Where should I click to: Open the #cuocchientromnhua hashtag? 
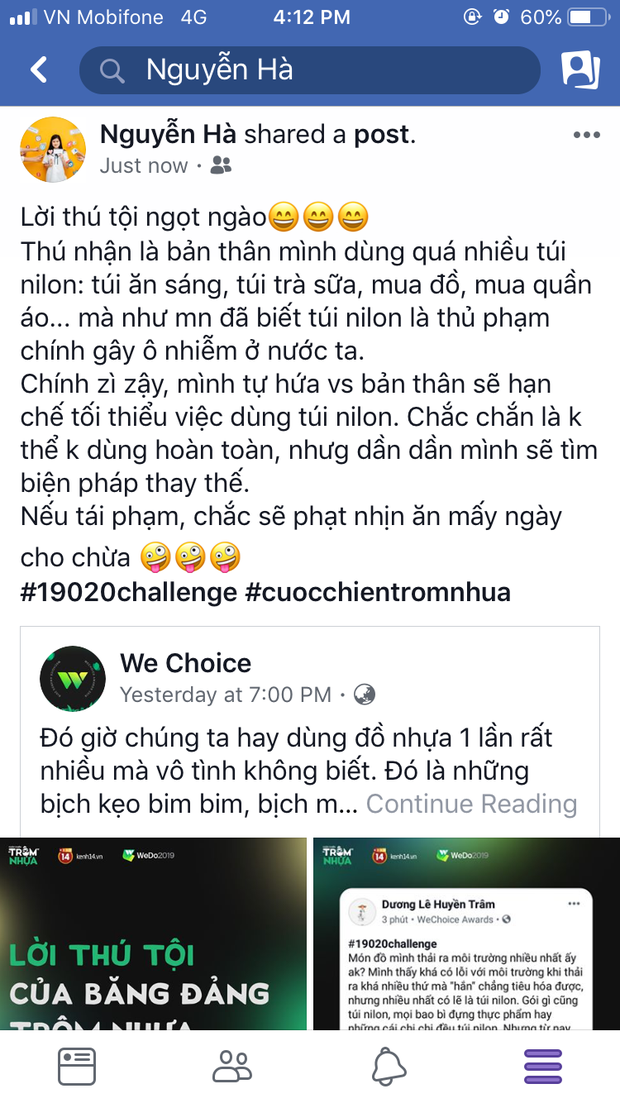[x=377, y=592]
